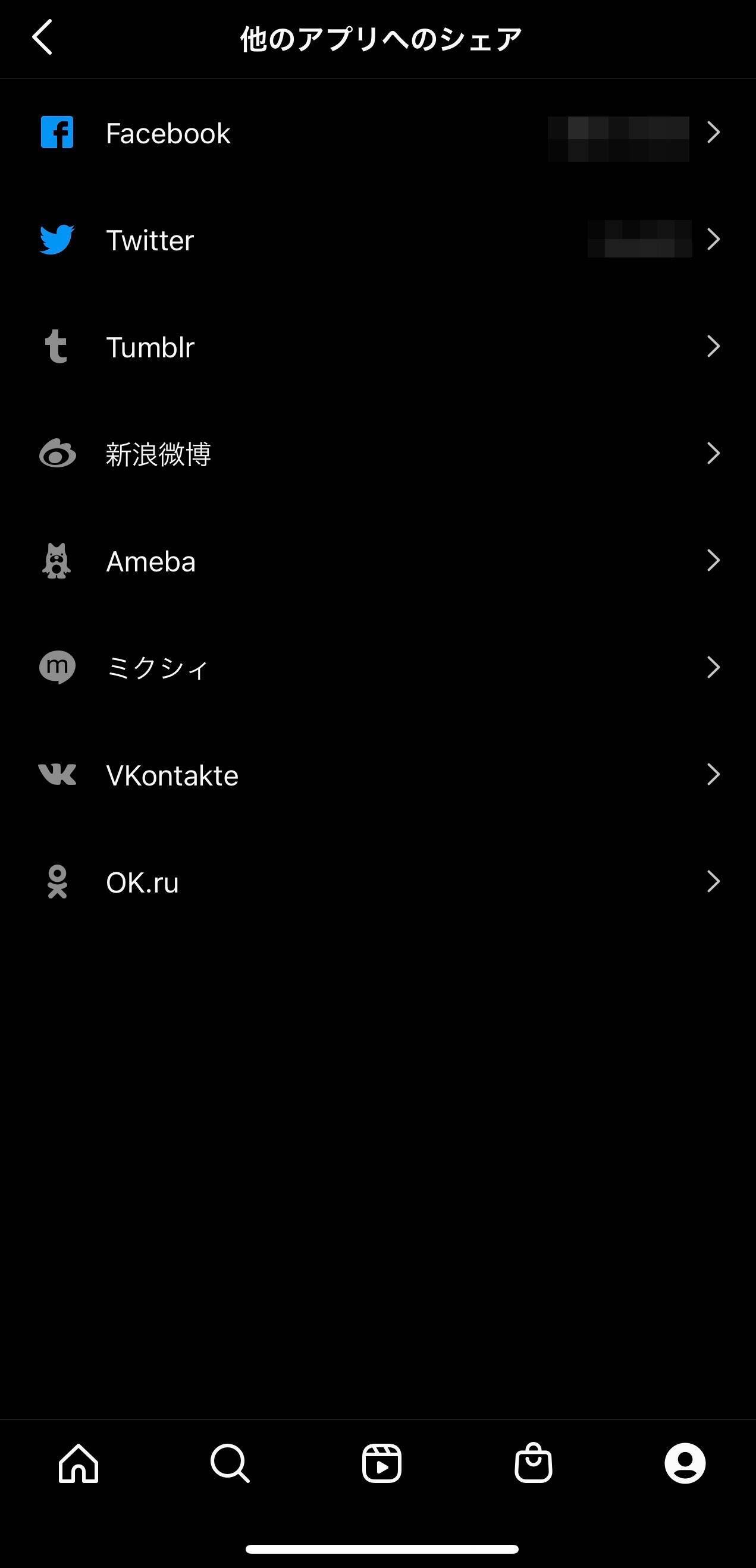Go back from the share settings screen
756x1568 pixels.
(x=43, y=37)
